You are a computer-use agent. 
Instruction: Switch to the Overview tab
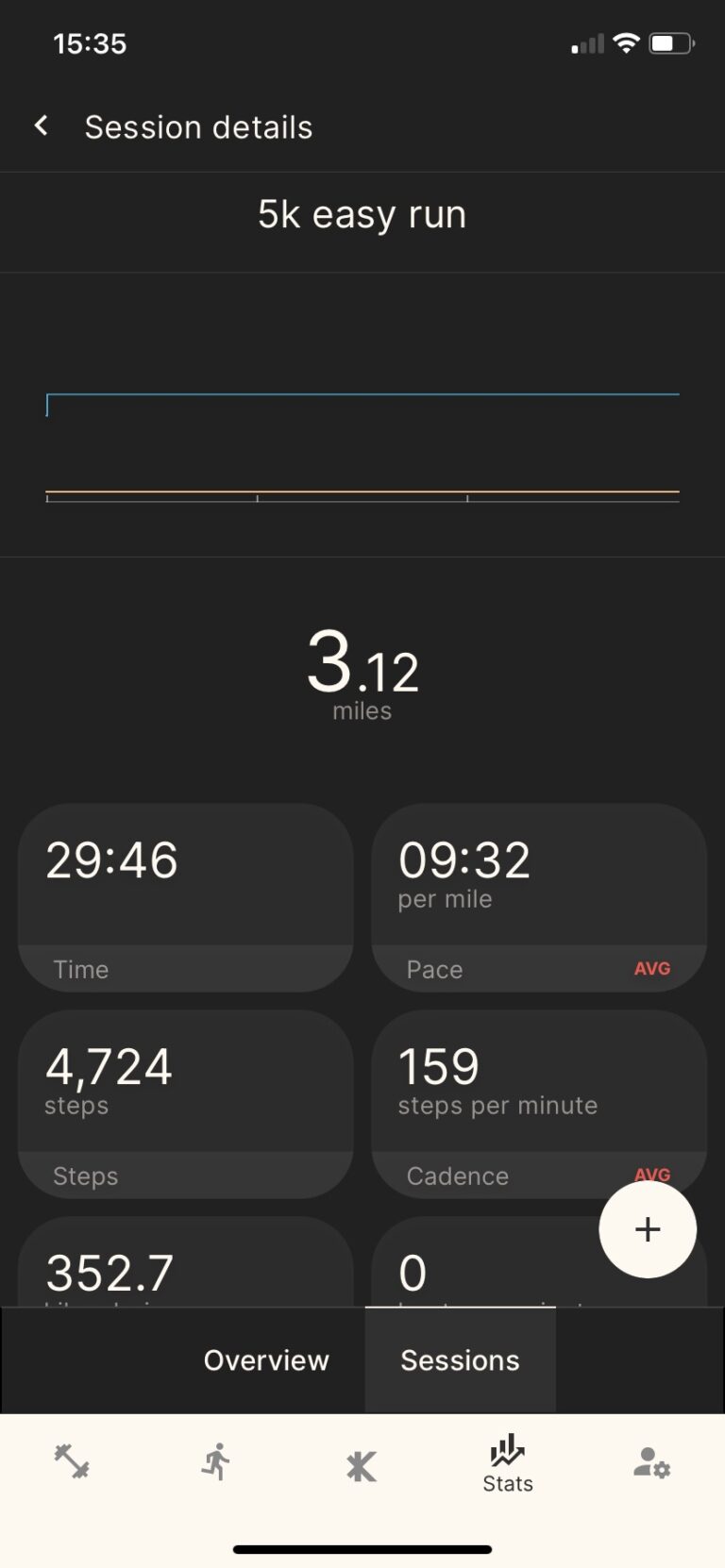(266, 1359)
